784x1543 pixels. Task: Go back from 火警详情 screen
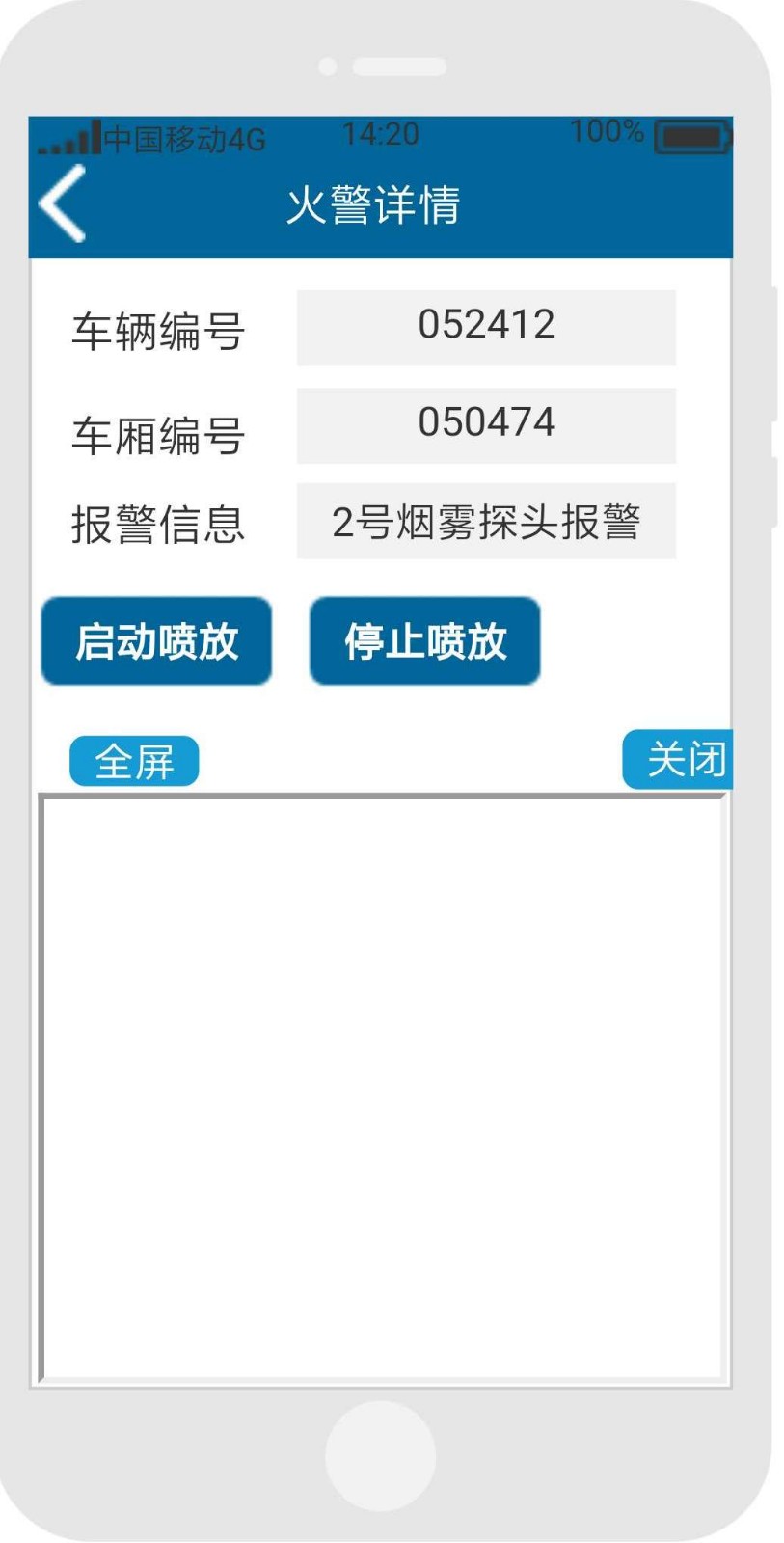click(63, 203)
